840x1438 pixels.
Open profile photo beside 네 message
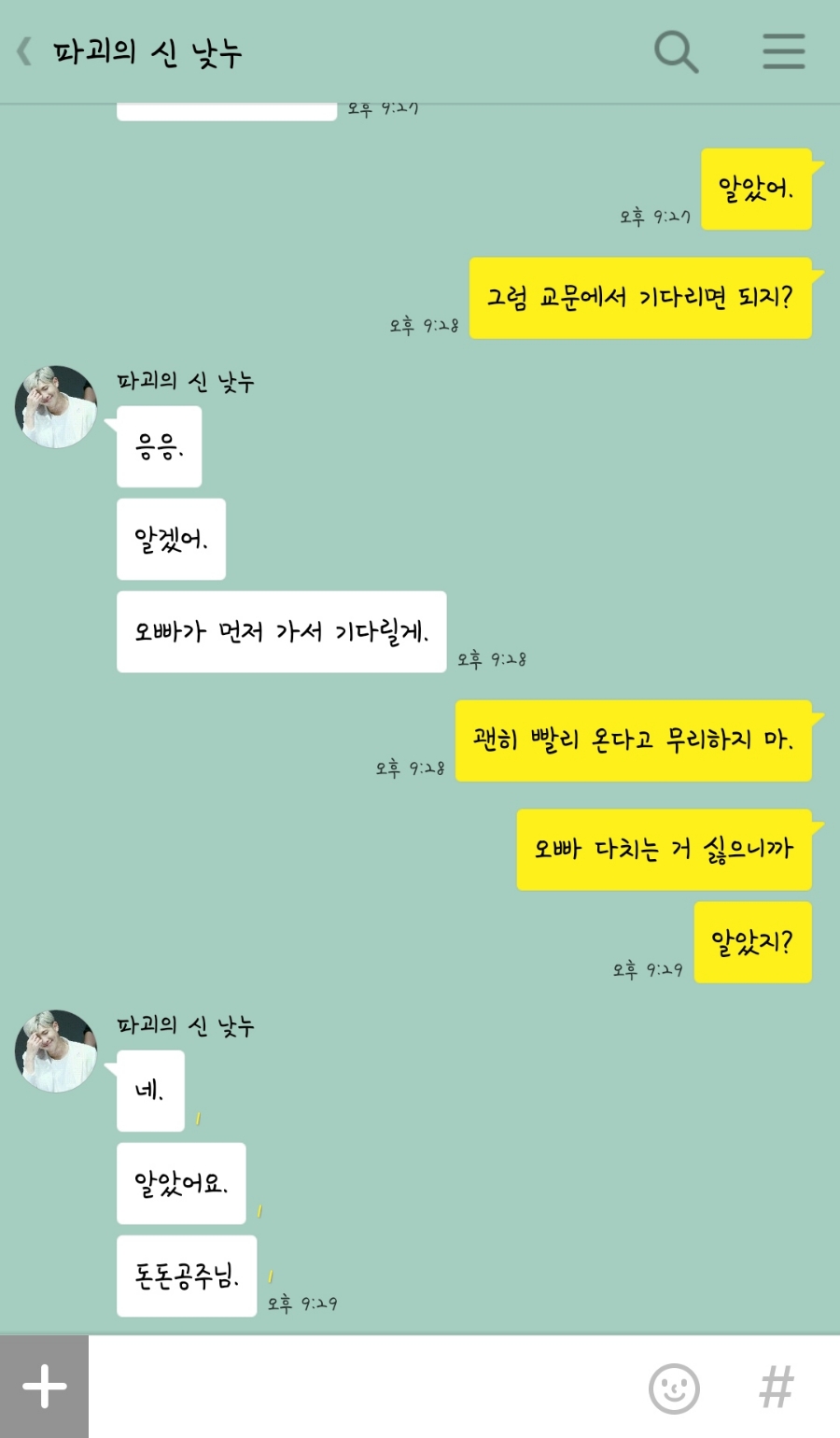tap(56, 1051)
